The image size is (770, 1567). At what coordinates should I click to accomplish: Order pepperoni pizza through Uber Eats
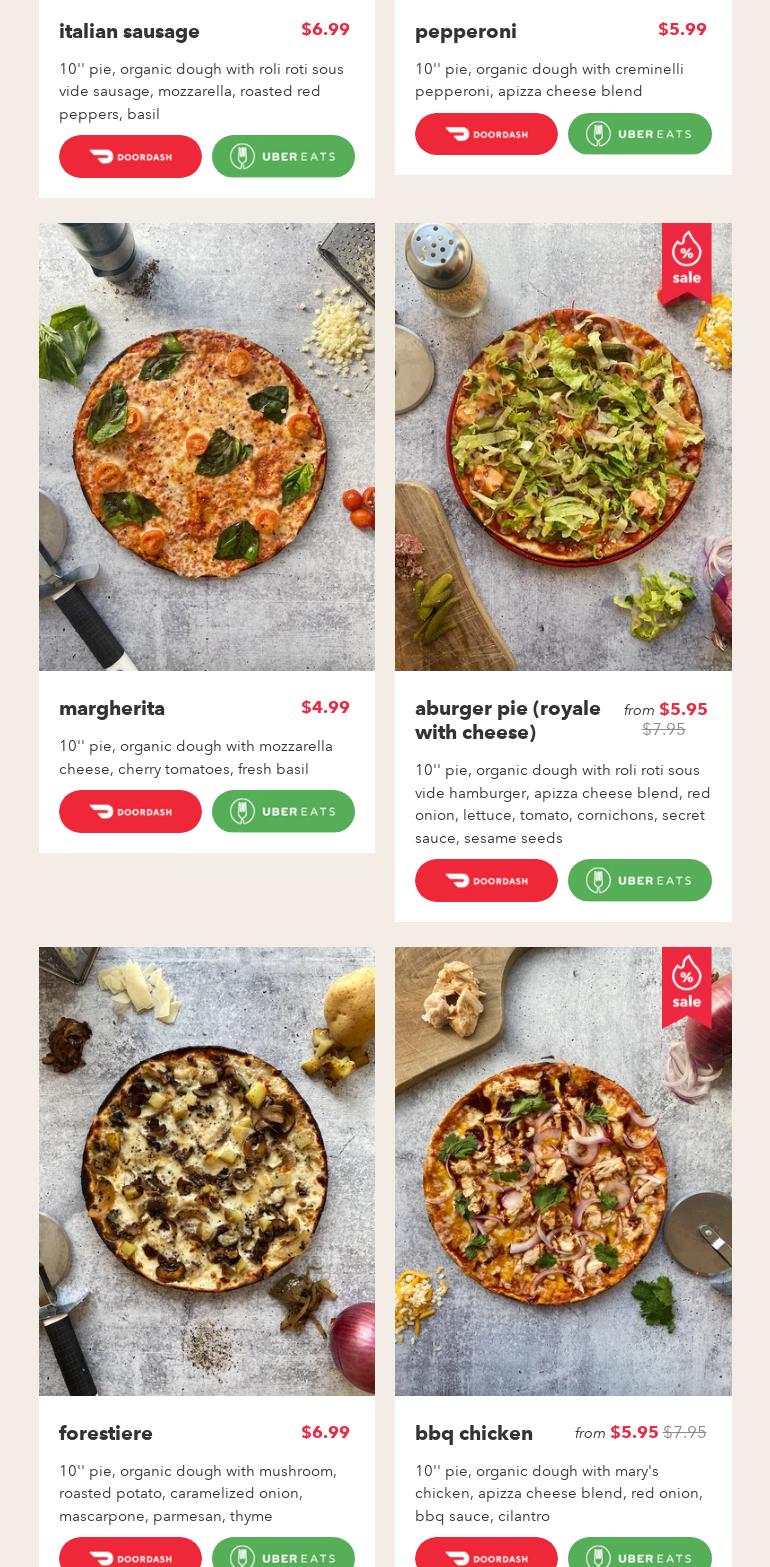(639, 133)
